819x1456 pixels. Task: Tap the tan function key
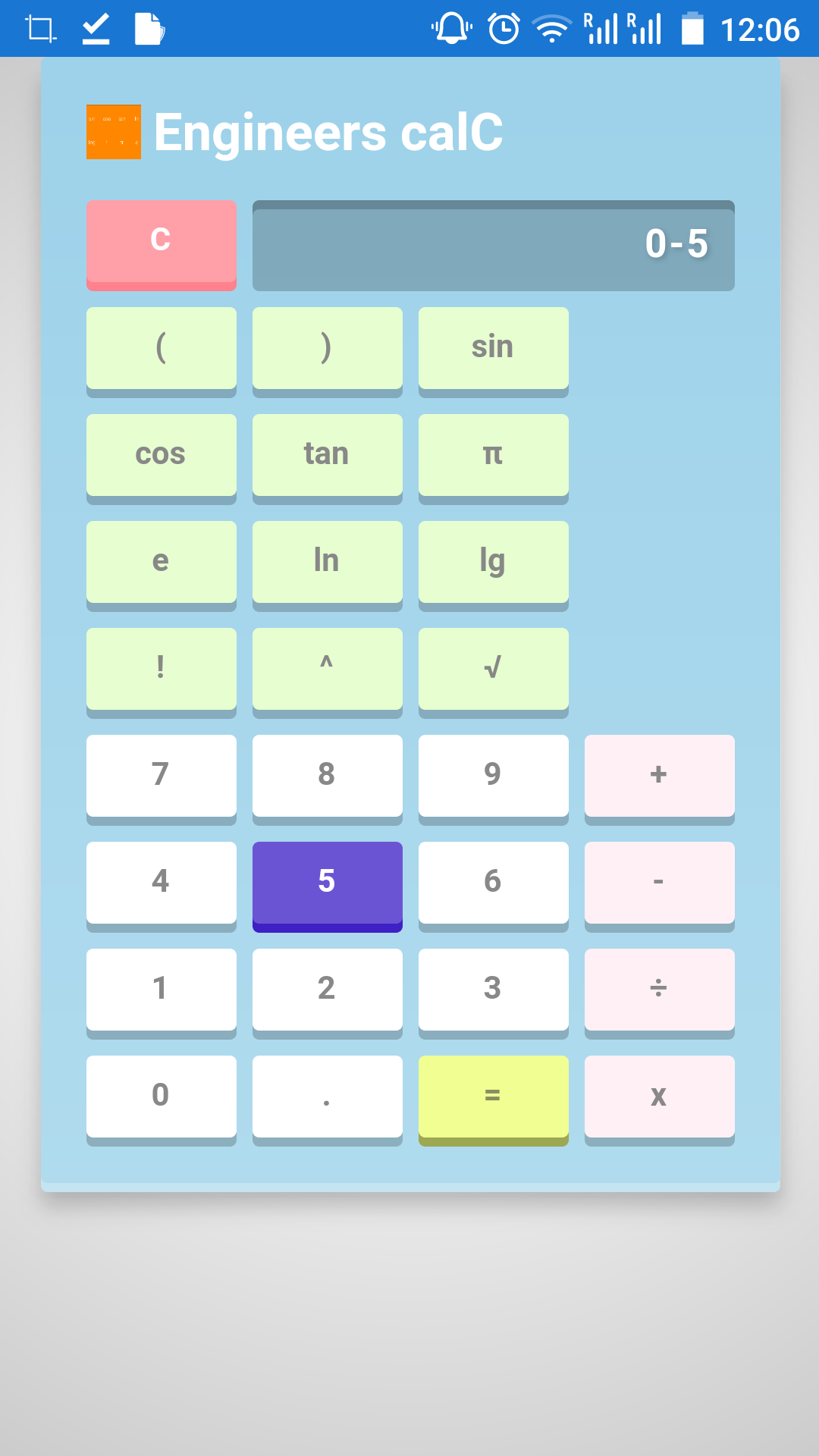(327, 454)
